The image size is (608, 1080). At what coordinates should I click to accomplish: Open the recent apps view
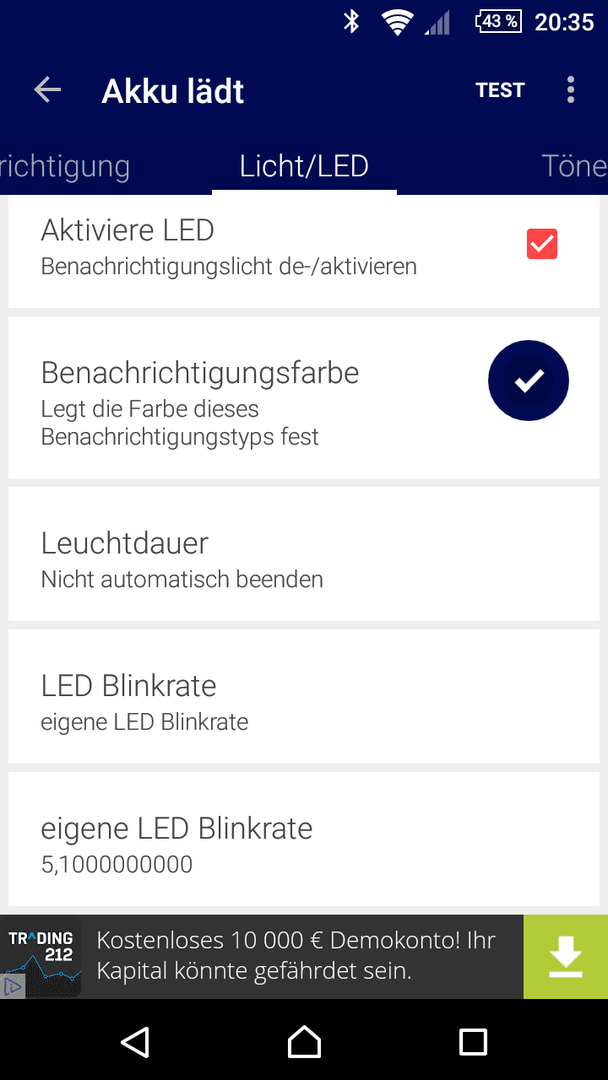tap(473, 1042)
